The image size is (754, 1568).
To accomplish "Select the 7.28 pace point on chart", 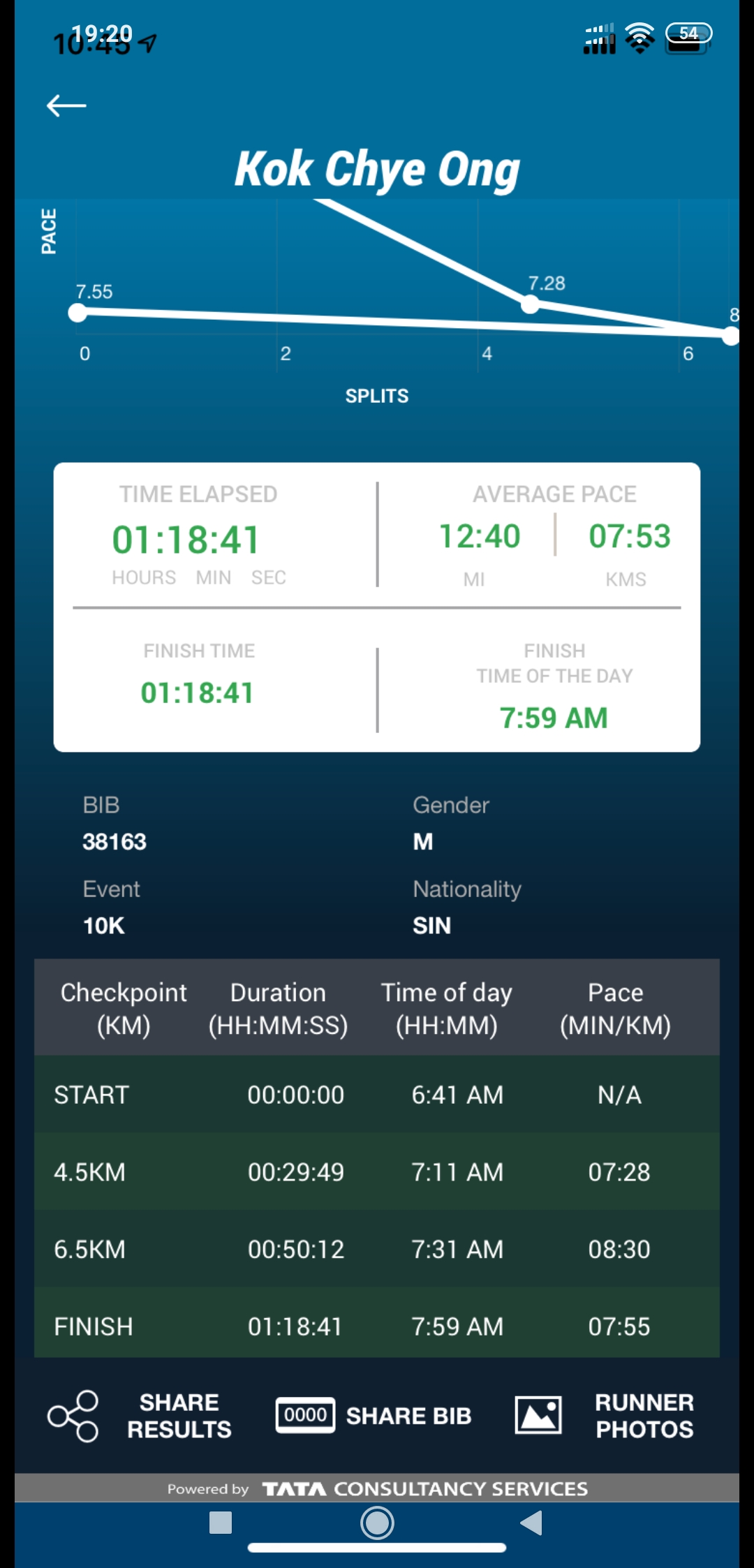I will (x=531, y=304).
